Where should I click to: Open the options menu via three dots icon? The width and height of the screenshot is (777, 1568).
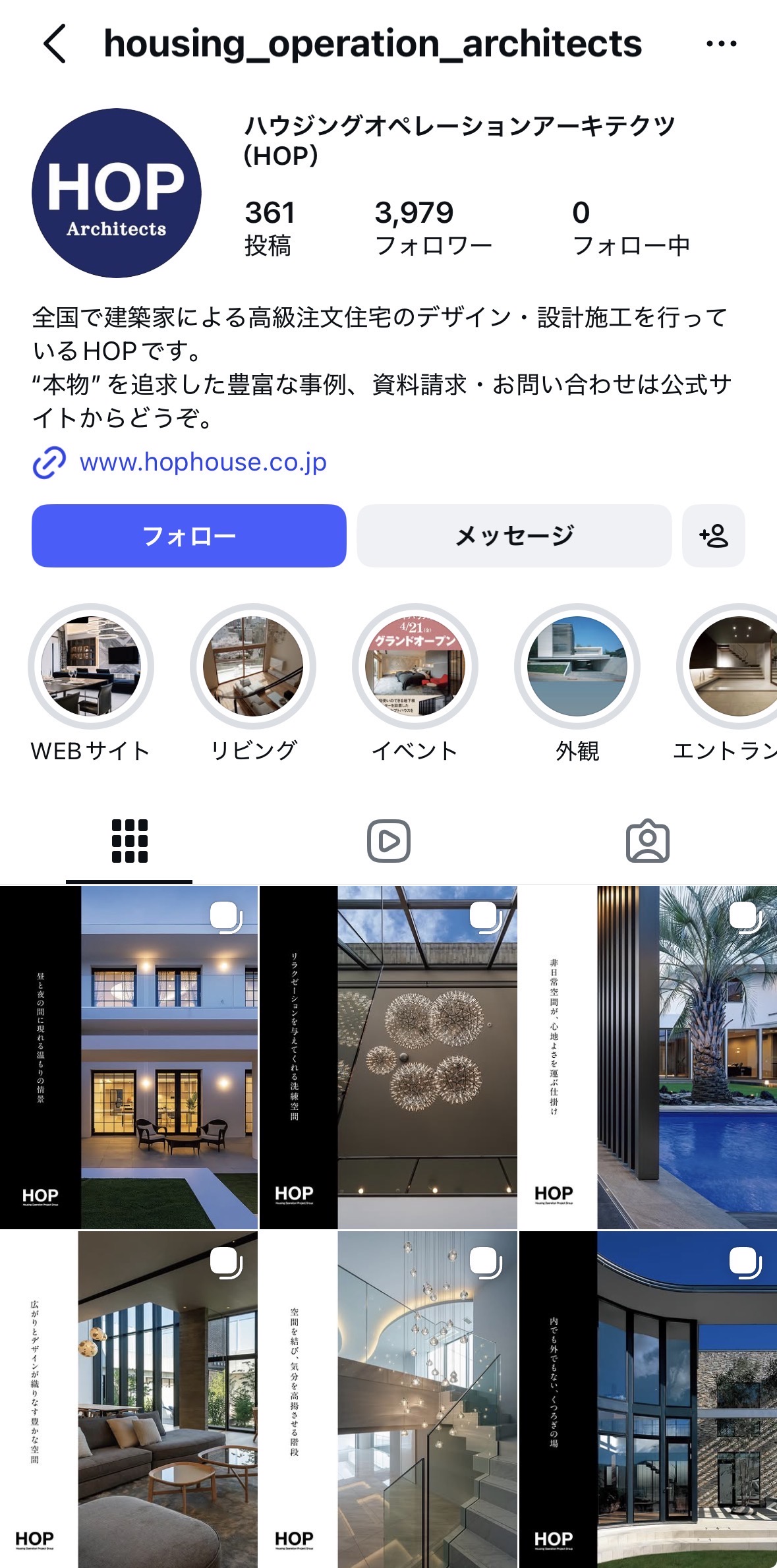click(720, 43)
